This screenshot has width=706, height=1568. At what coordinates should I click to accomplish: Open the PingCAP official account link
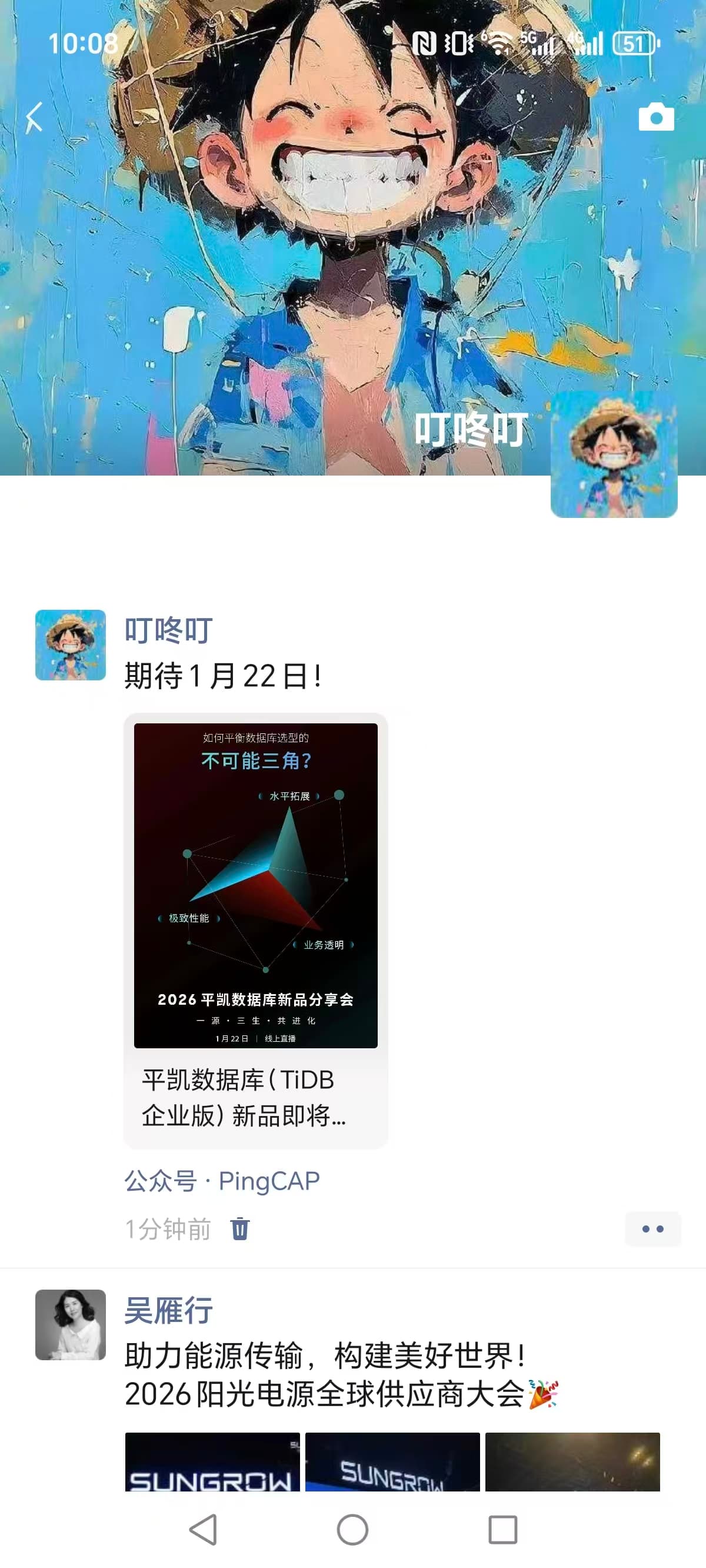point(222,1181)
